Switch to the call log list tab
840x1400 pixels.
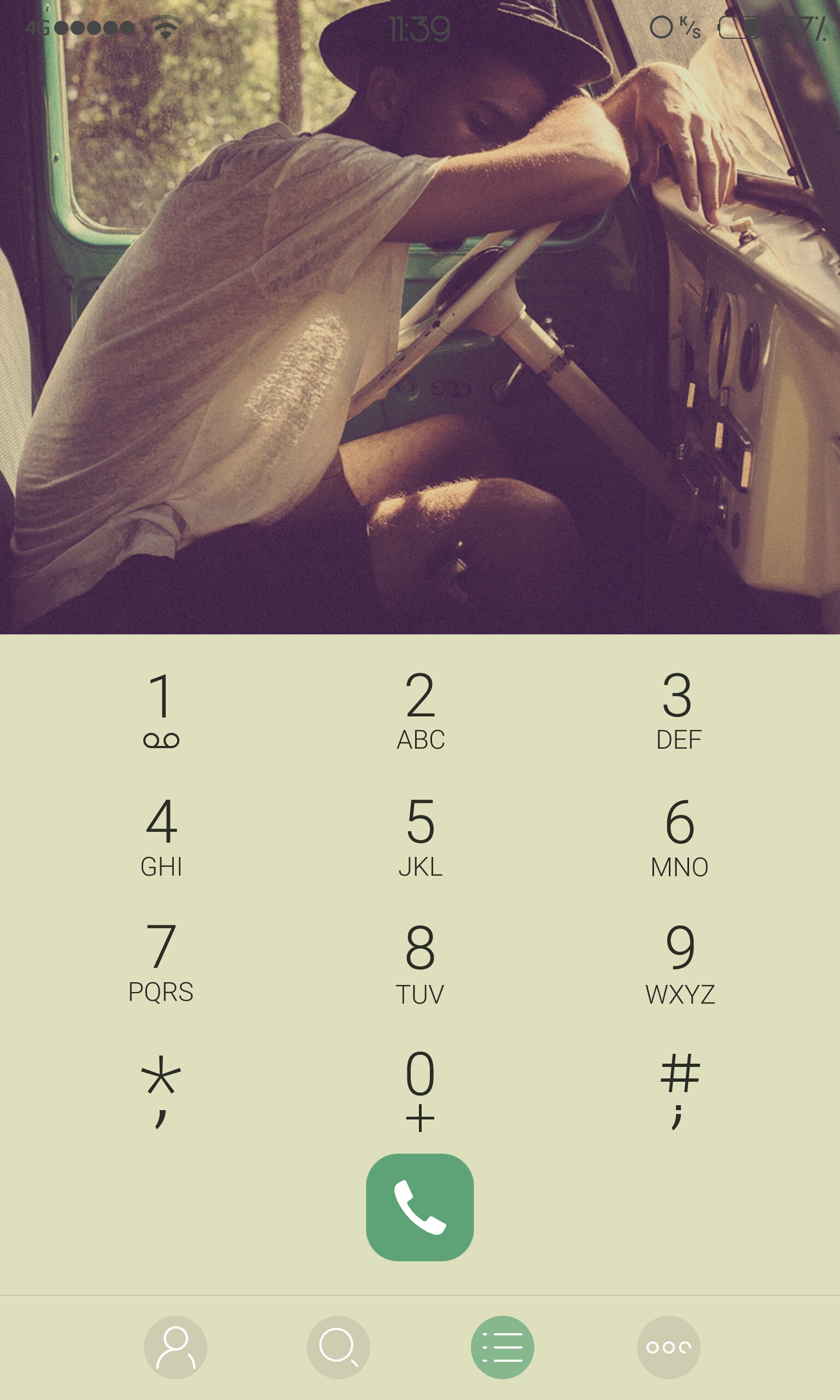click(503, 1347)
